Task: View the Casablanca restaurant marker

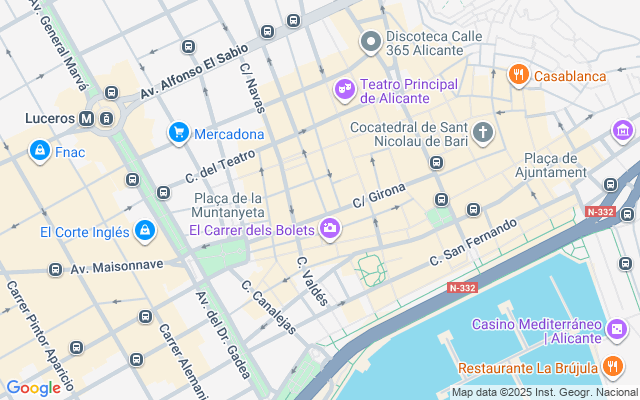Action: click(518, 74)
